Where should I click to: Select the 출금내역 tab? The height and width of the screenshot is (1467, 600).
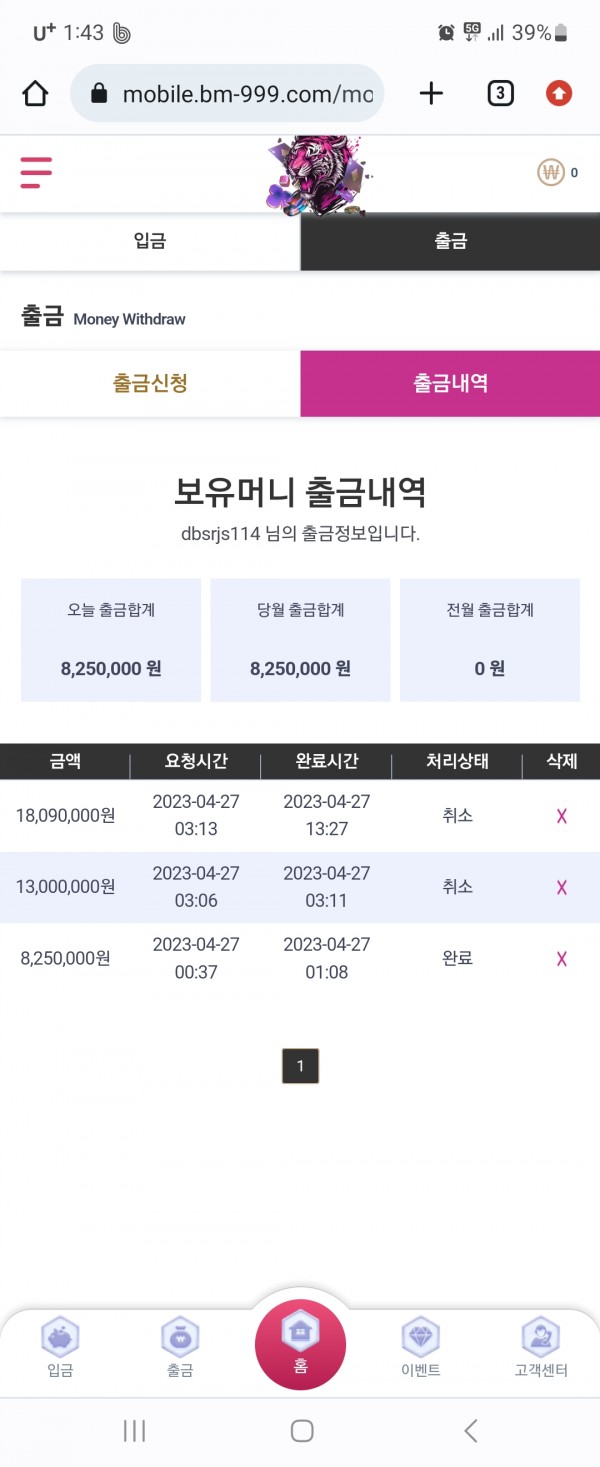coord(450,383)
